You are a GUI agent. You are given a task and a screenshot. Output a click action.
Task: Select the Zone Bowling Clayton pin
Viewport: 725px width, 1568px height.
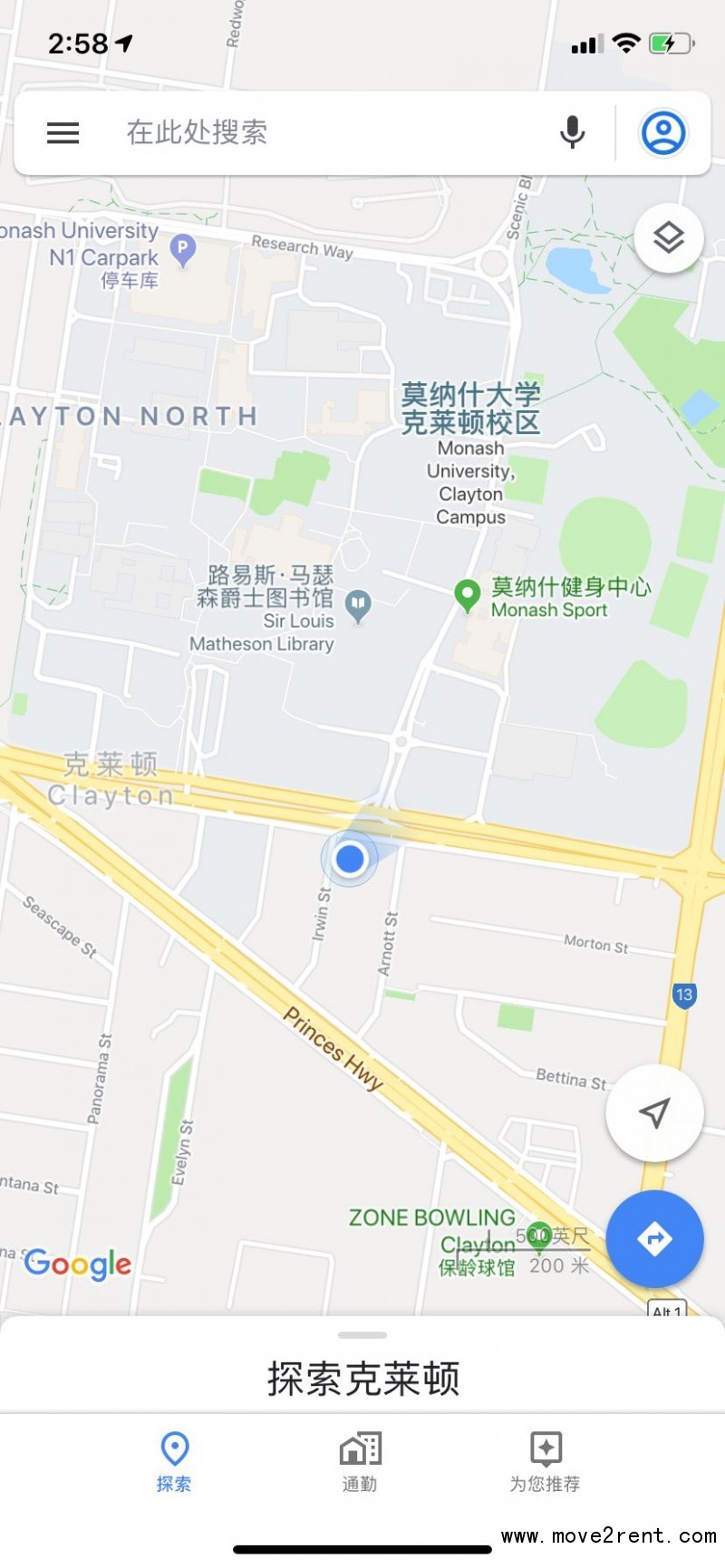[539, 1236]
